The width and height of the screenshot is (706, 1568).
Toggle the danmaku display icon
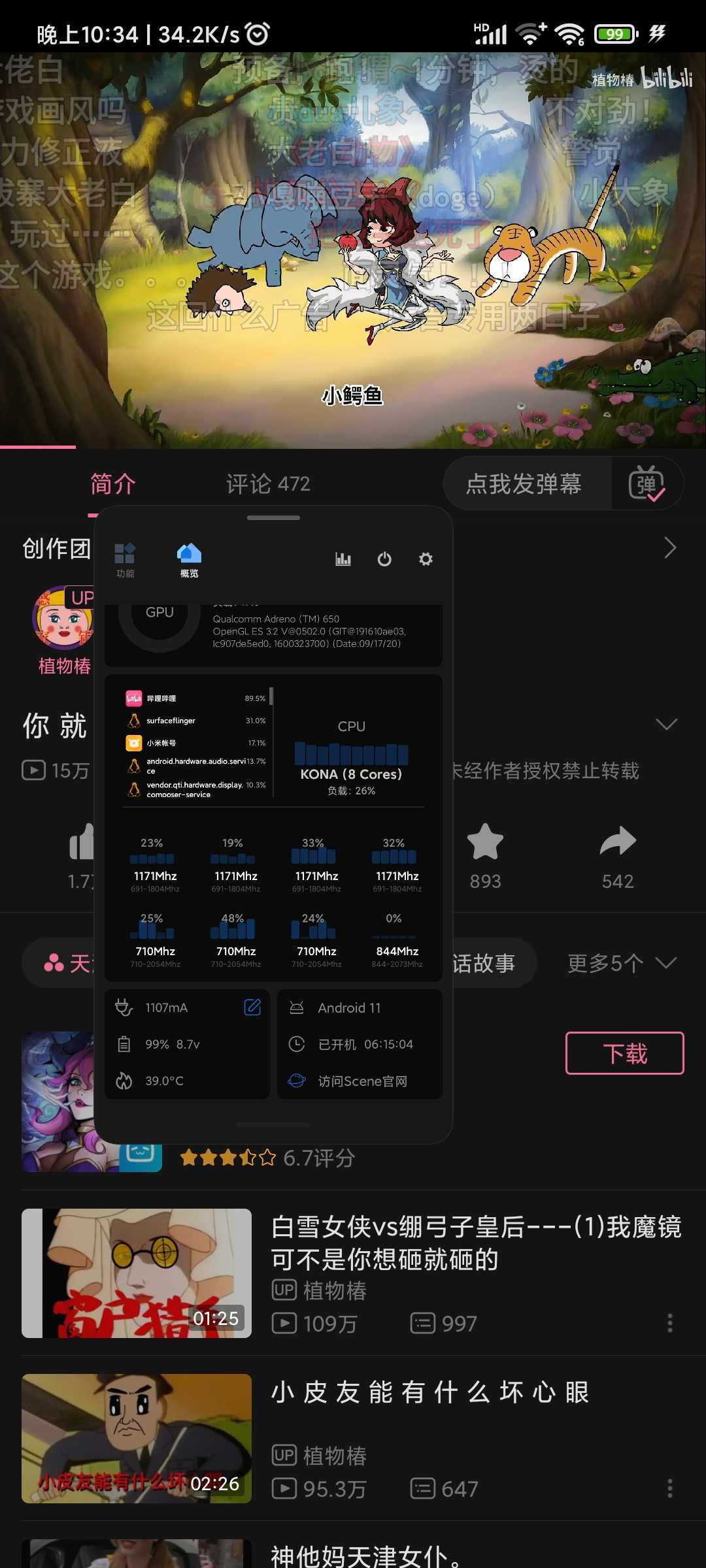[647, 484]
